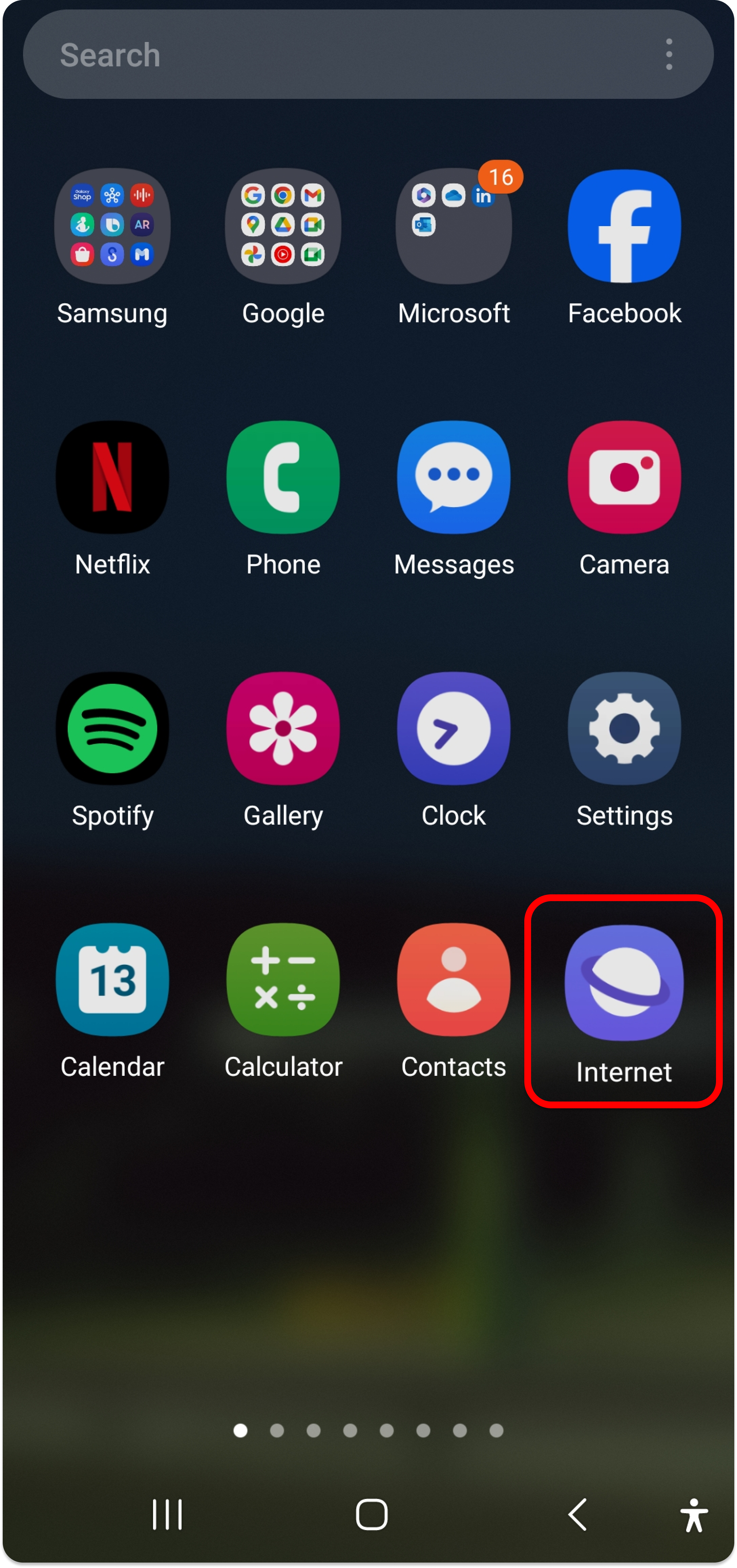
Task: Open Spotify
Action: click(112, 728)
